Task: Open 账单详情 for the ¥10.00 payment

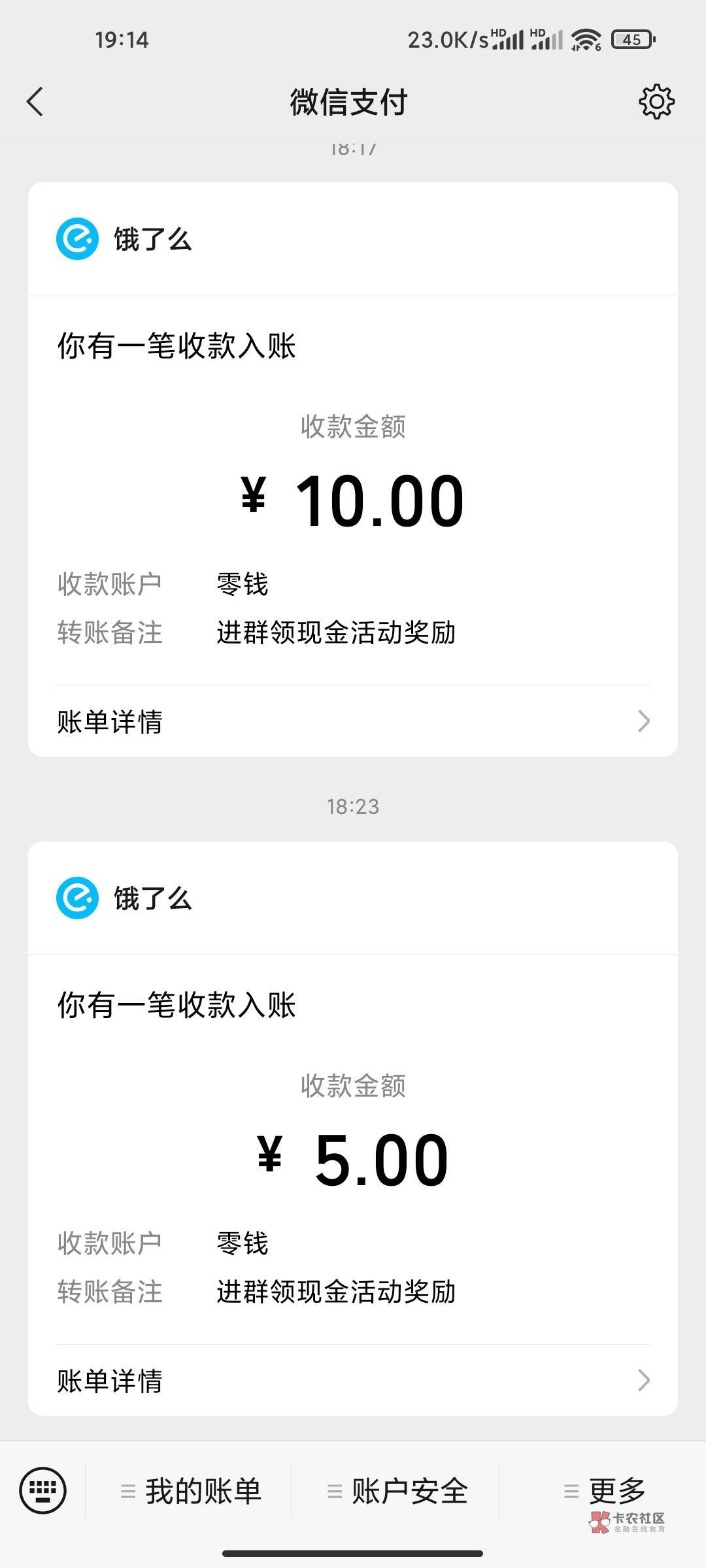Action: pyautogui.click(x=353, y=722)
